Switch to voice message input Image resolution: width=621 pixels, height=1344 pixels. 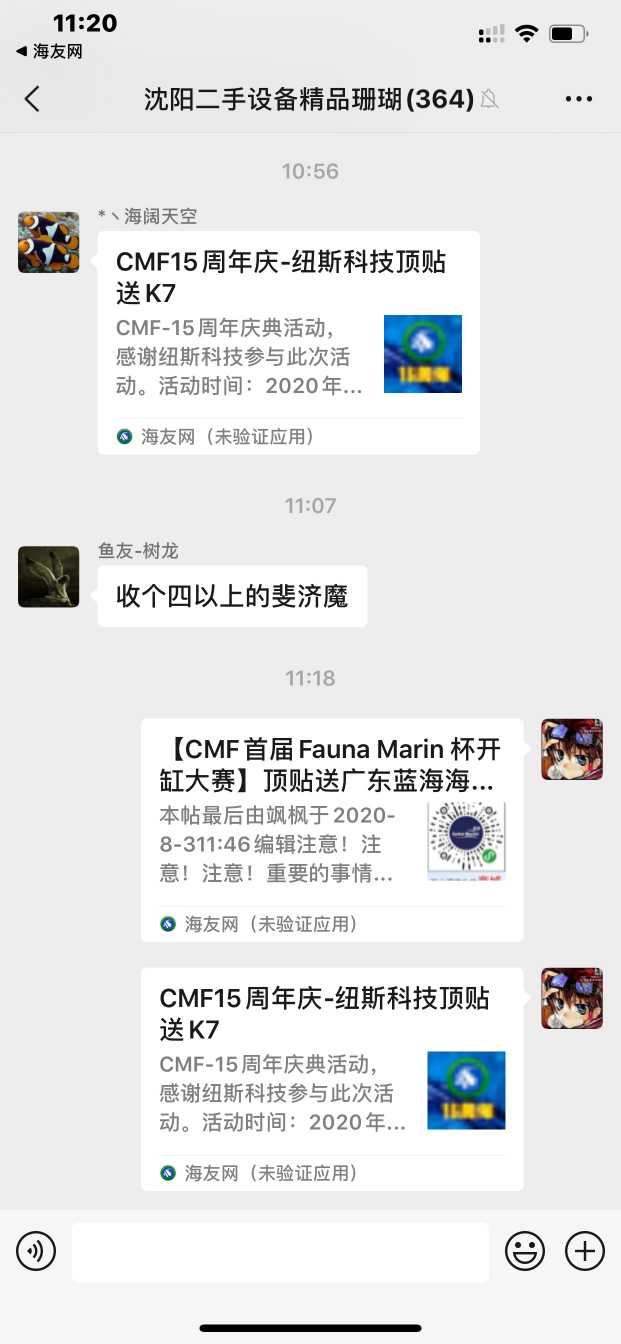(36, 1251)
